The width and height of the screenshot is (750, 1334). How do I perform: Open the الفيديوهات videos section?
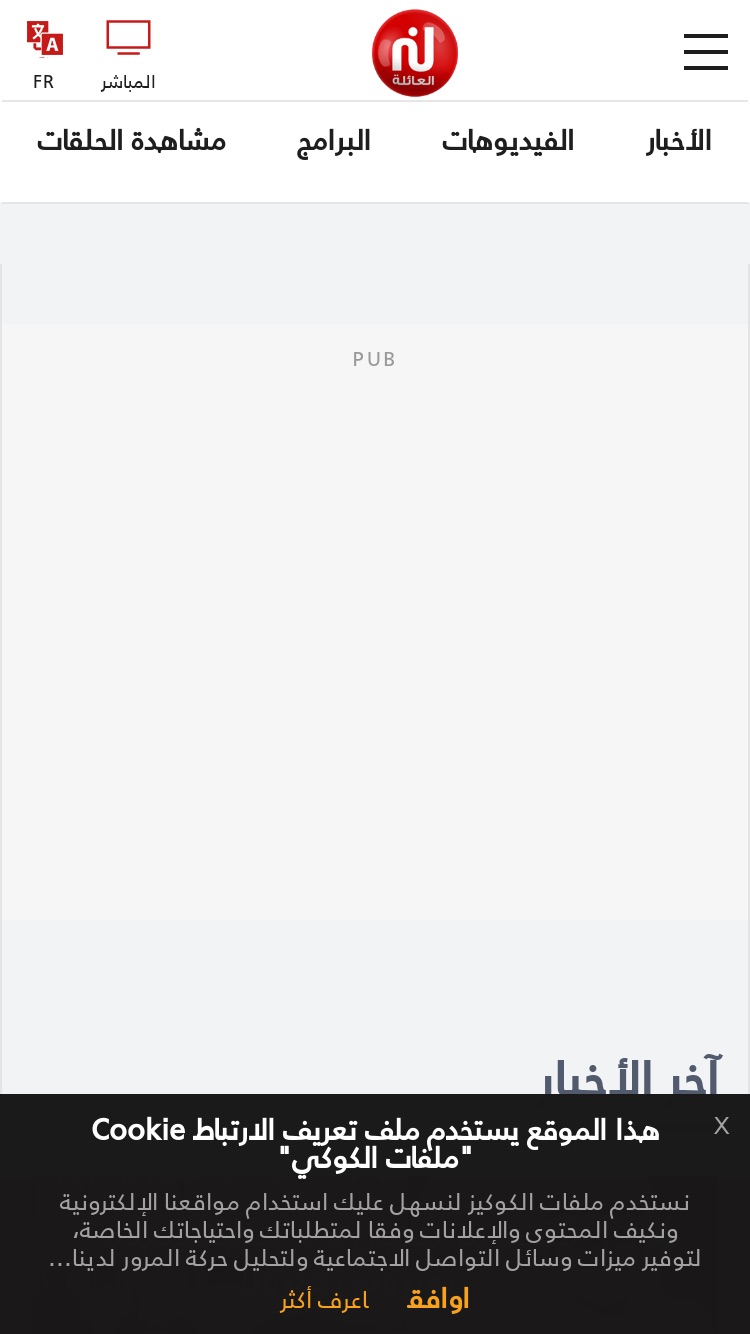[x=508, y=141]
